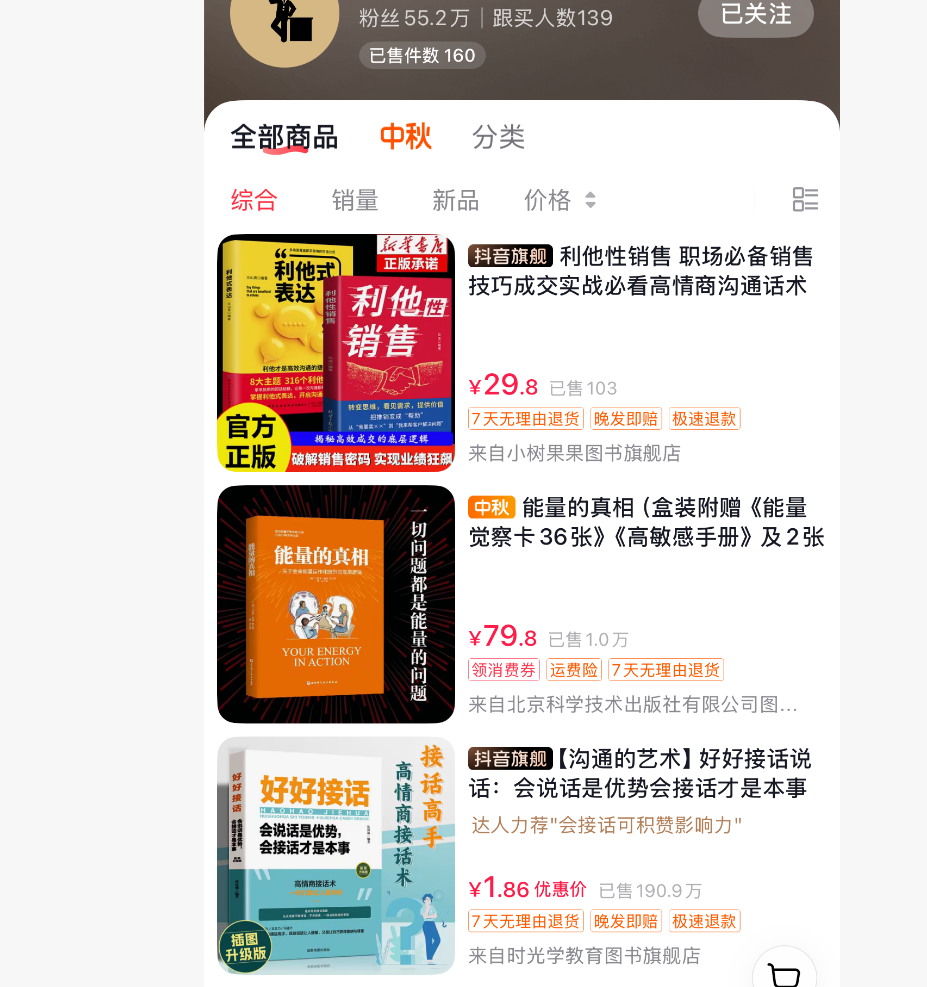The width and height of the screenshot is (927, 987).
Task: Sort products by 综合
Action: point(254,200)
